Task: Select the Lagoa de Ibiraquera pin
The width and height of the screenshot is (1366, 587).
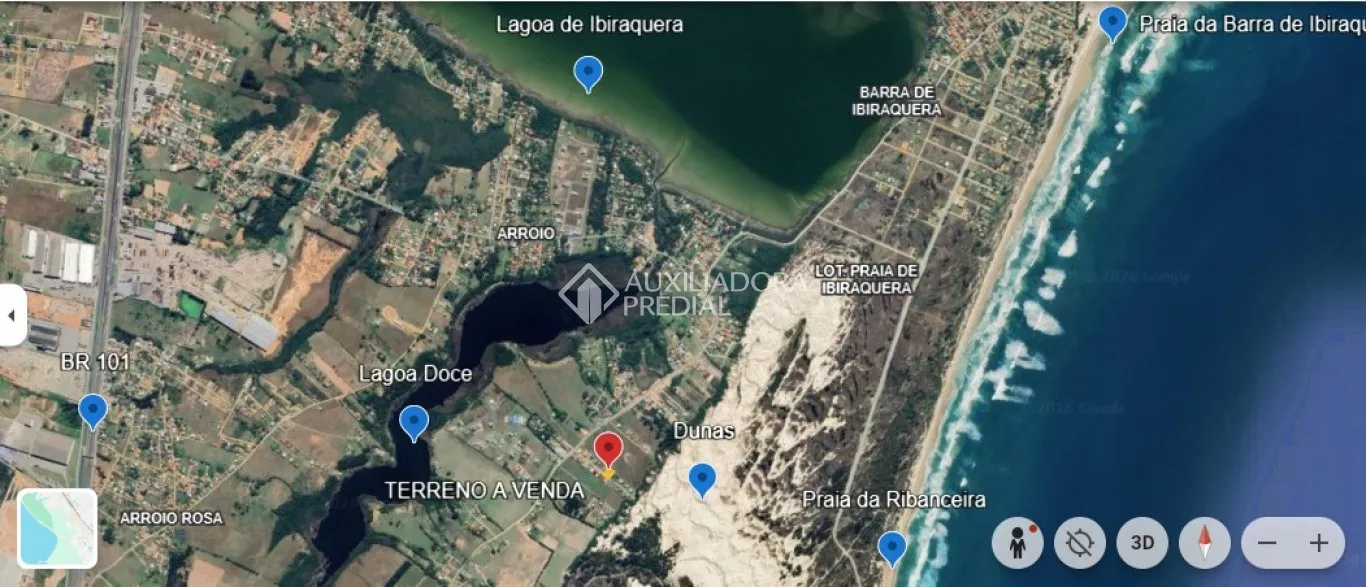Action: point(588,72)
